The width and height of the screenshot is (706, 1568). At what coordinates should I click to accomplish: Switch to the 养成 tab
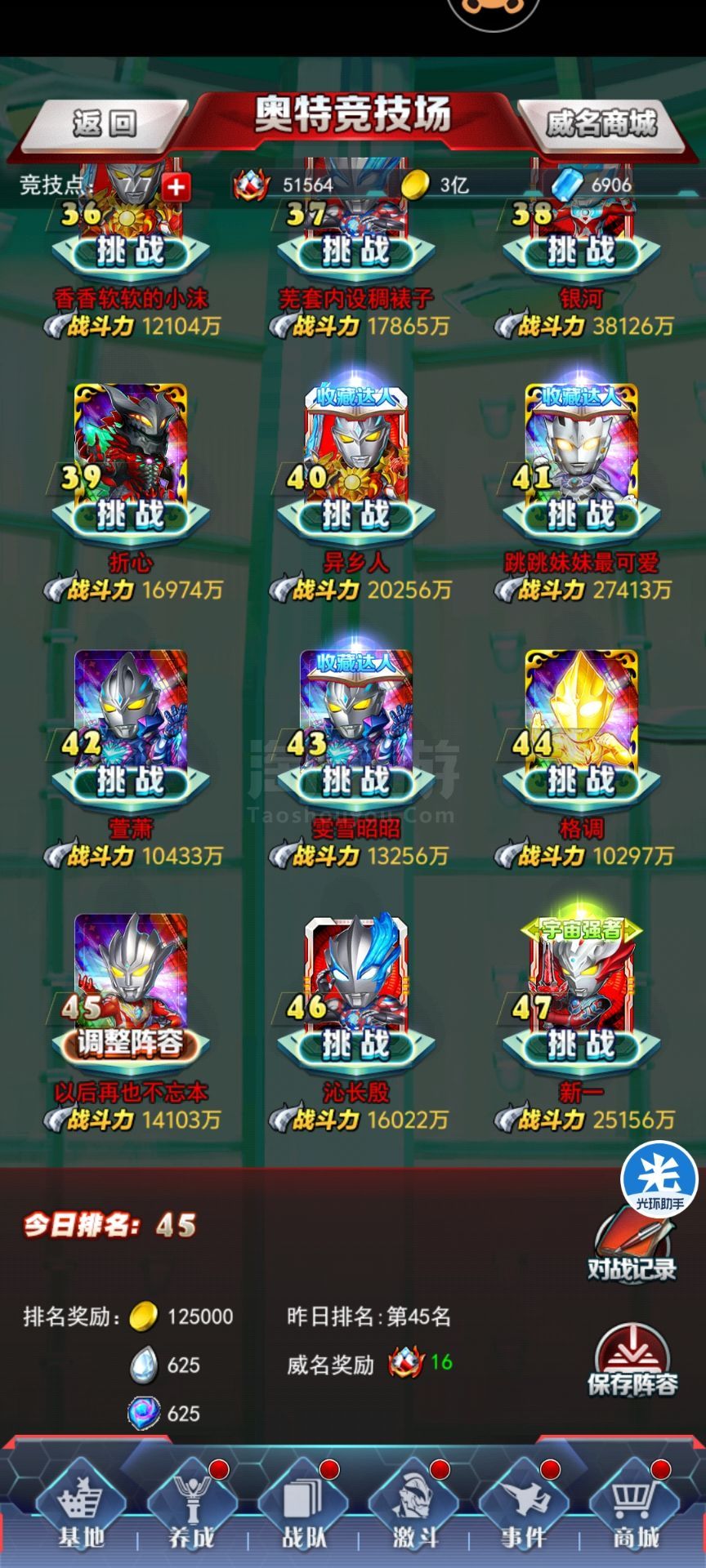[193, 1512]
